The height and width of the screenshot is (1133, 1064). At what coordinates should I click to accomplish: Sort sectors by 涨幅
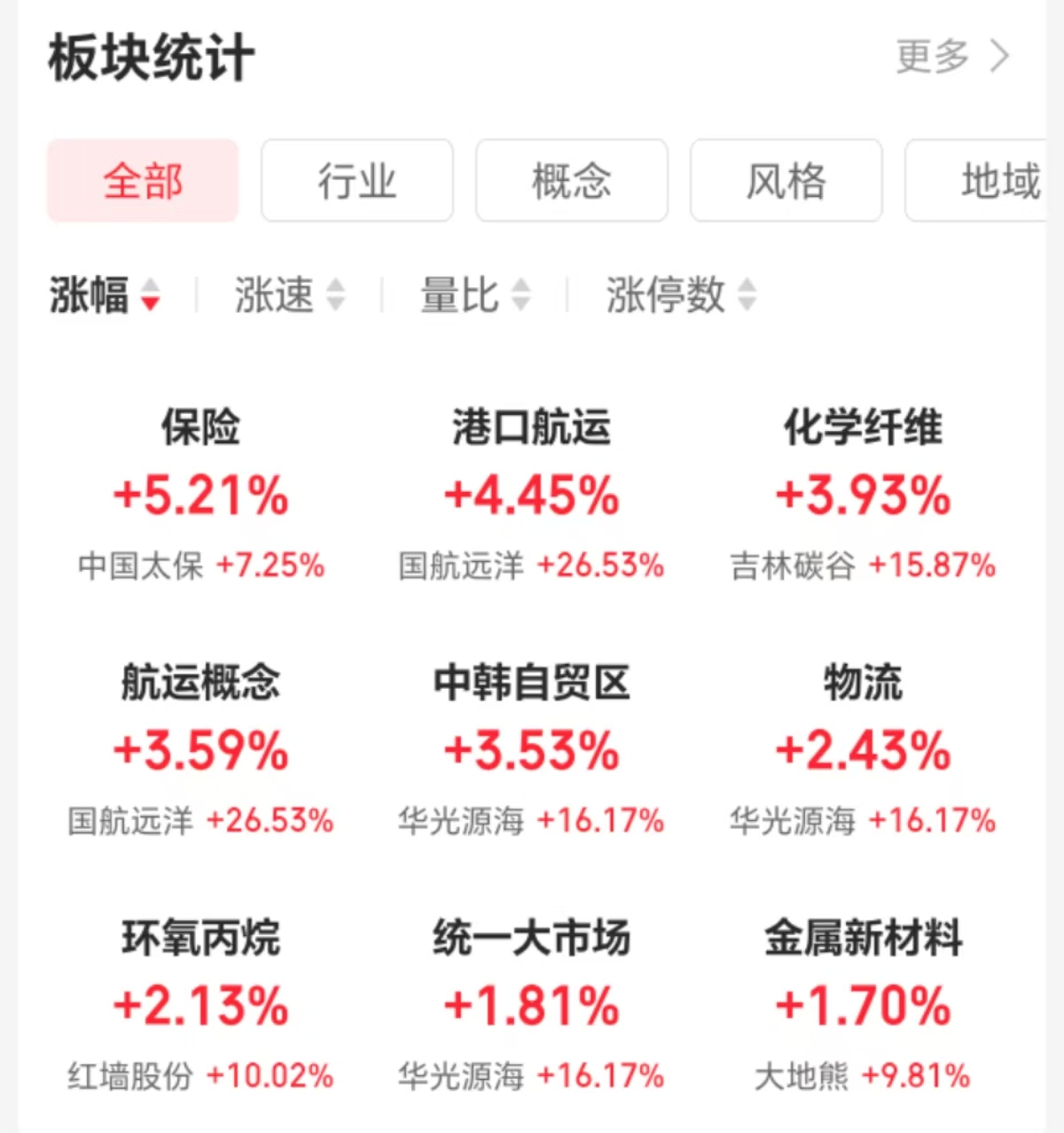coord(104,295)
